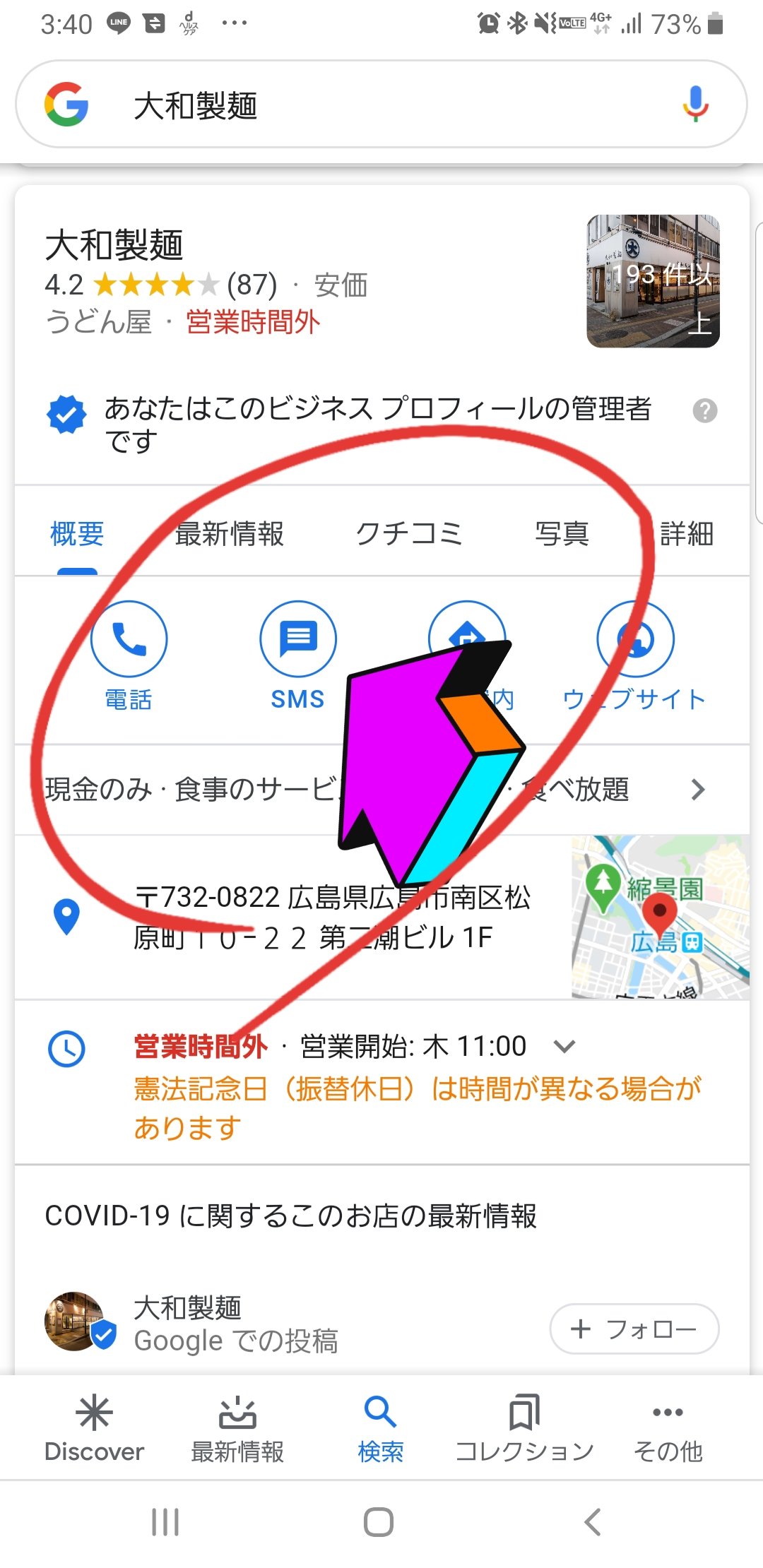Screen dimensions: 763x1568
Task: Follow 大和製麺 with the フォロー button
Action: (x=634, y=1329)
